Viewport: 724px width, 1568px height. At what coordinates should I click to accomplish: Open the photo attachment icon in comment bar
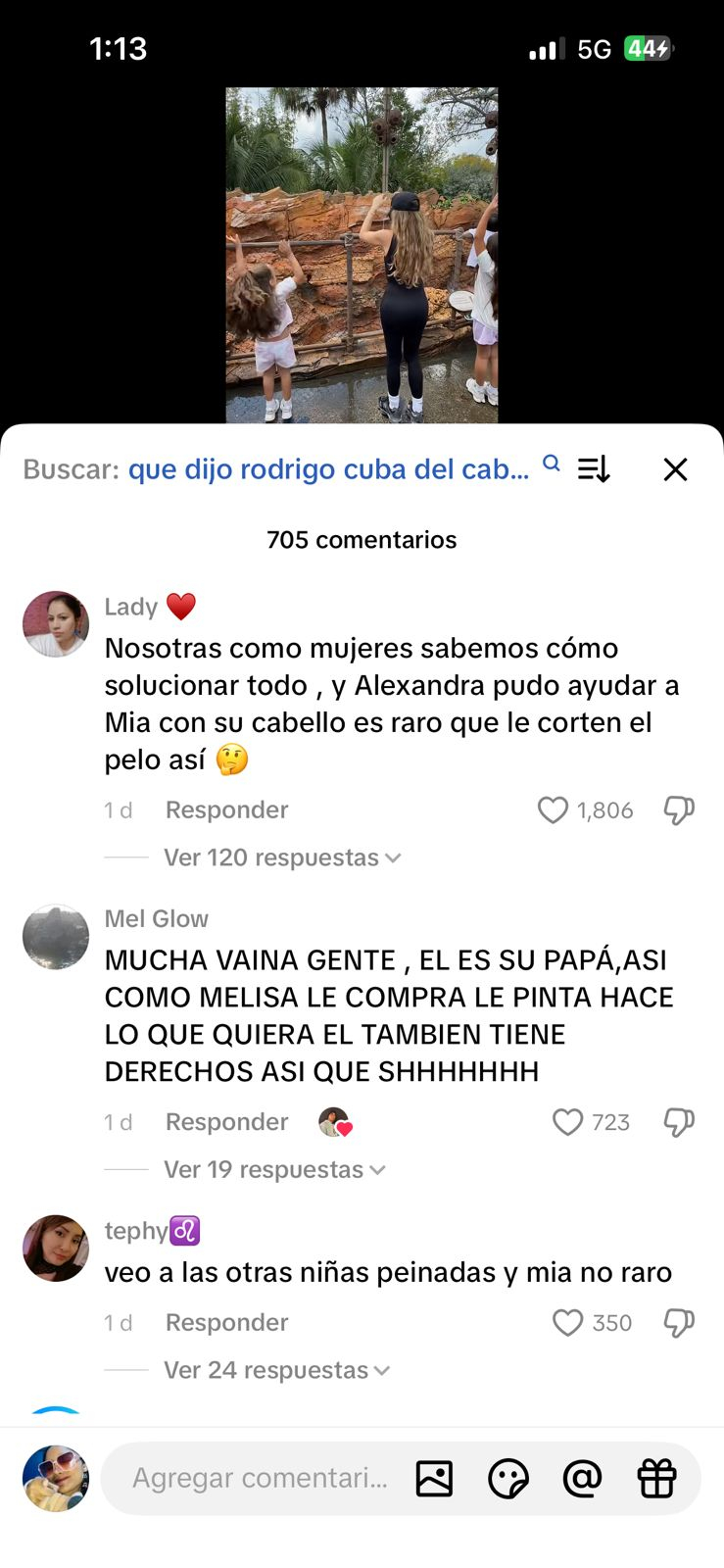[434, 1479]
